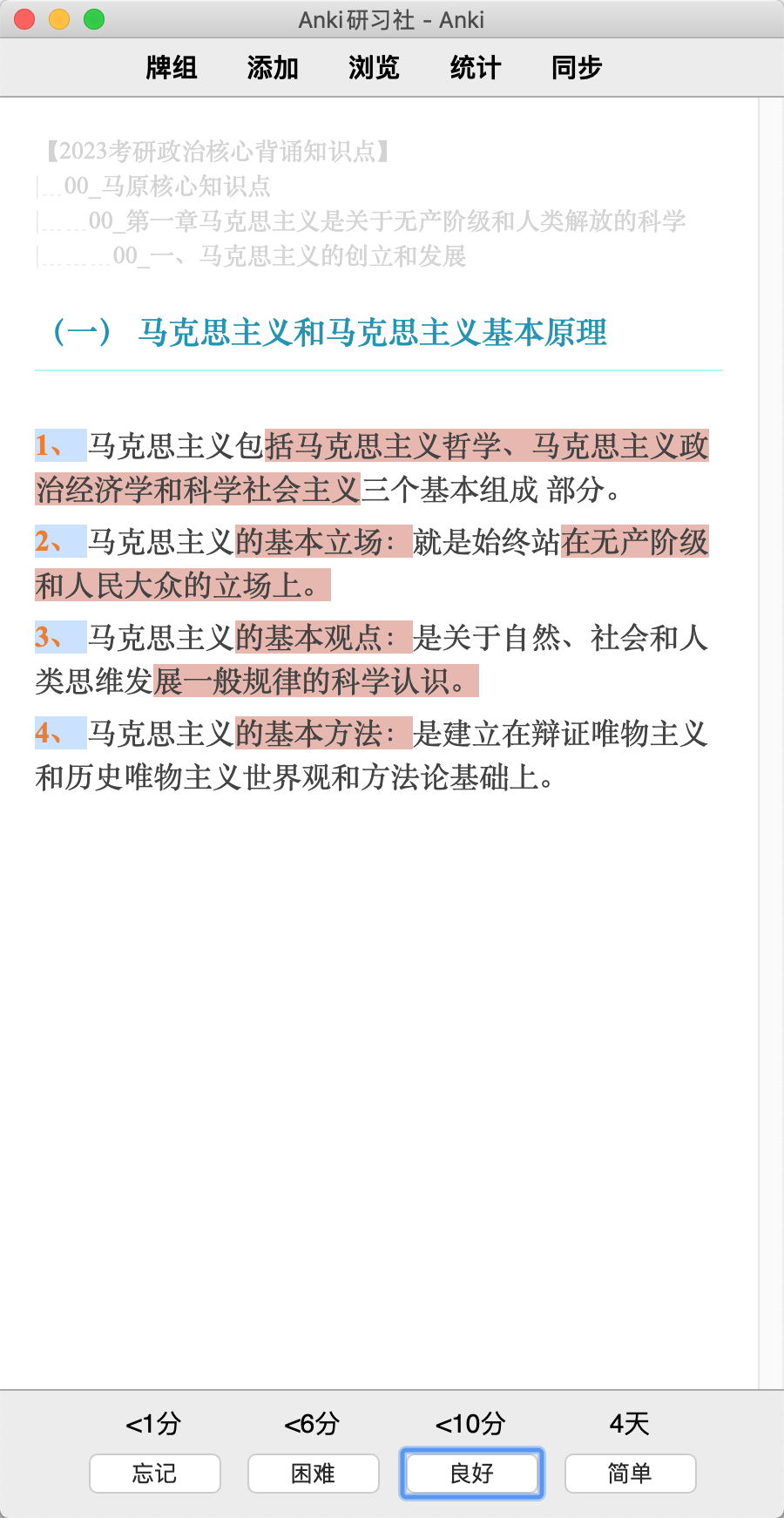
Task: Close the Anki window
Action: click(x=25, y=19)
